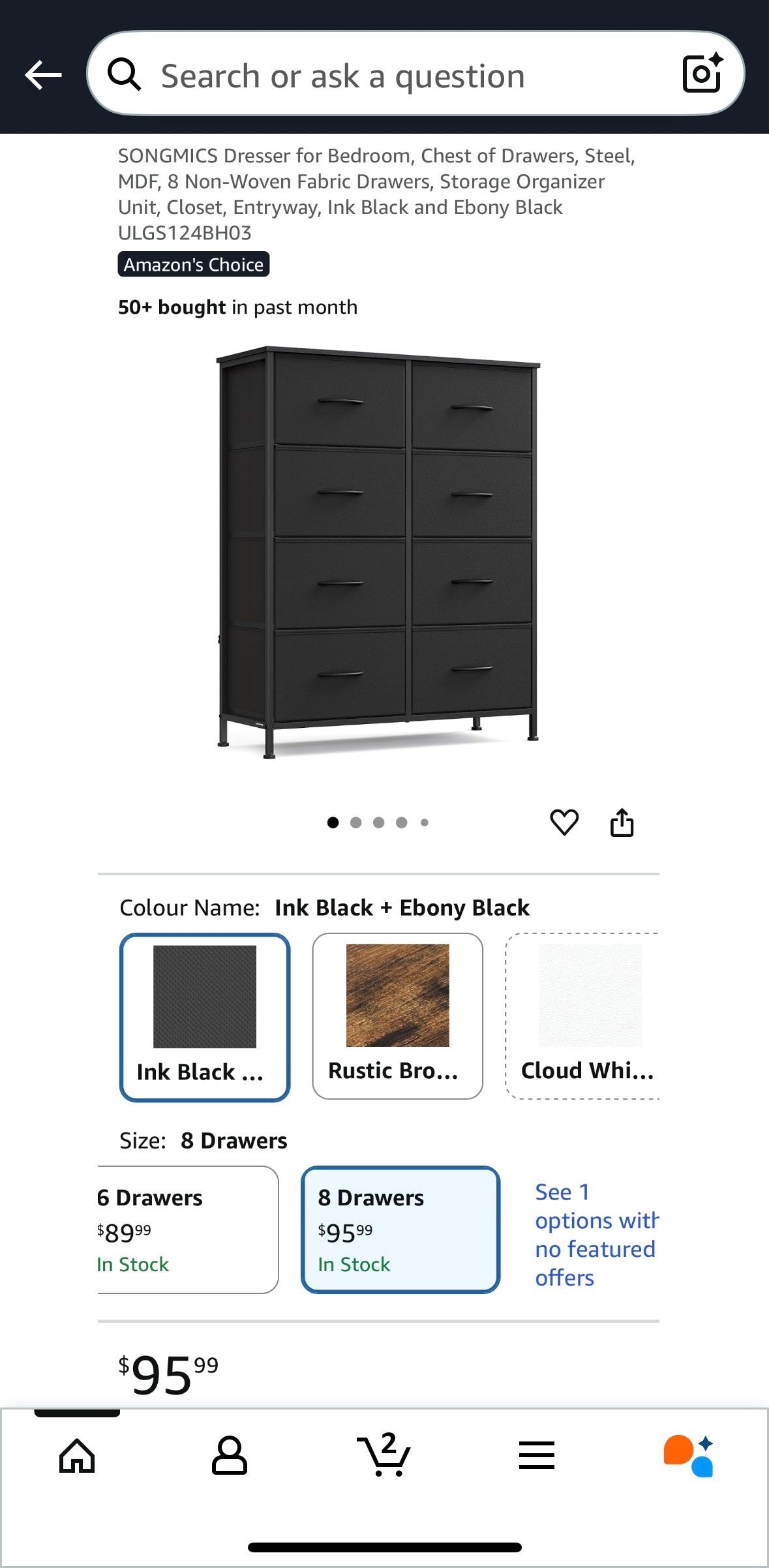View the shopping cart with 2 items
Viewport: 769px width, 1568px height.
(384, 1455)
